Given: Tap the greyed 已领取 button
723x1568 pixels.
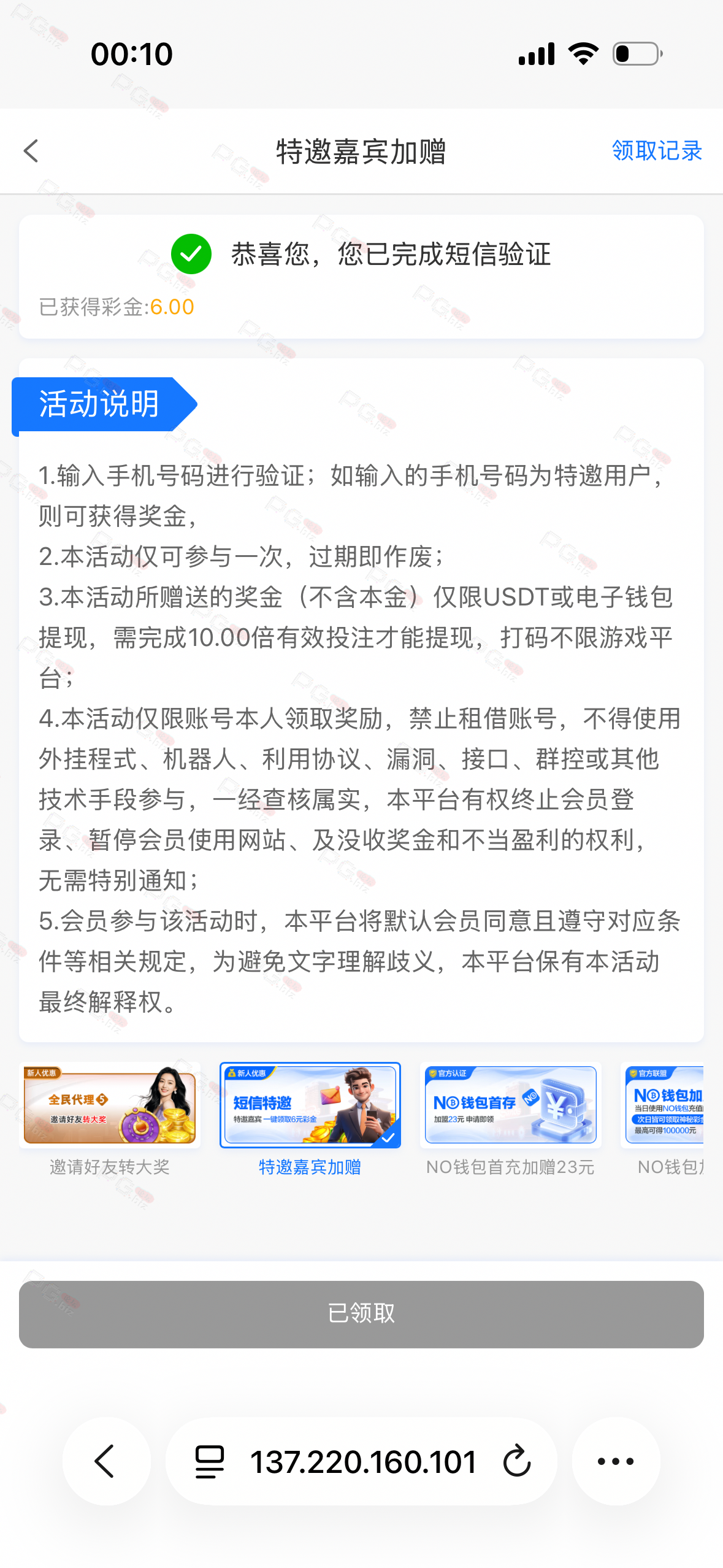Looking at the screenshot, I should 361,1314.
